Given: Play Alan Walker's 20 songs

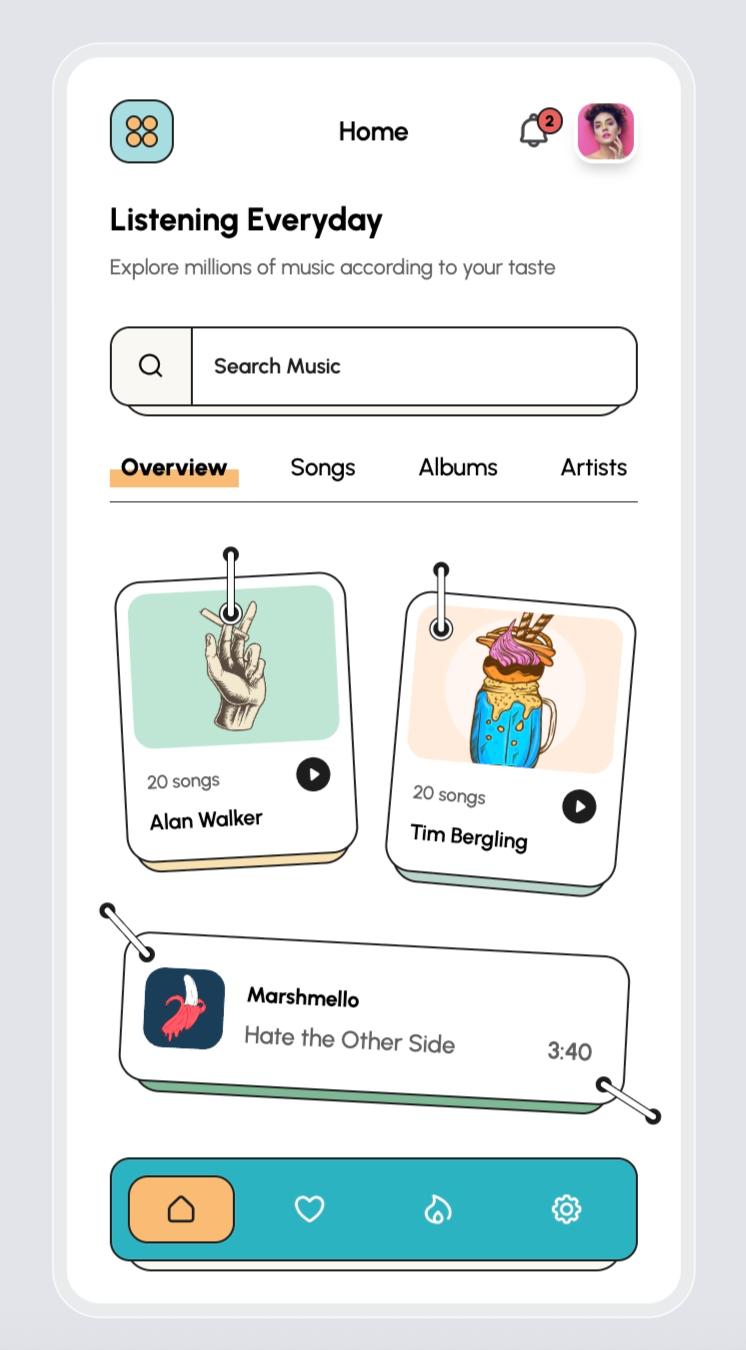Looking at the screenshot, I should (313, 774).
